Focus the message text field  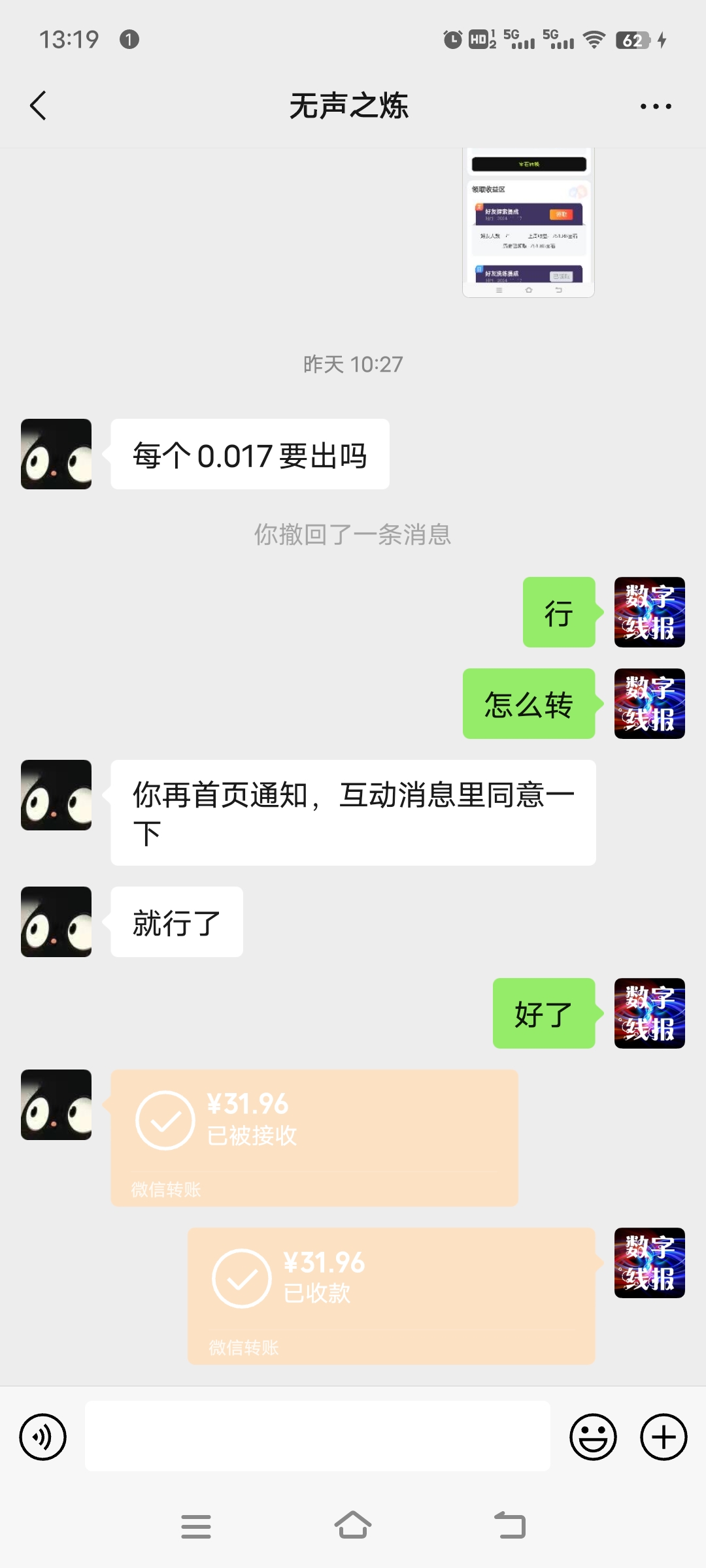pyautogui.click(x=318, y=1436)
